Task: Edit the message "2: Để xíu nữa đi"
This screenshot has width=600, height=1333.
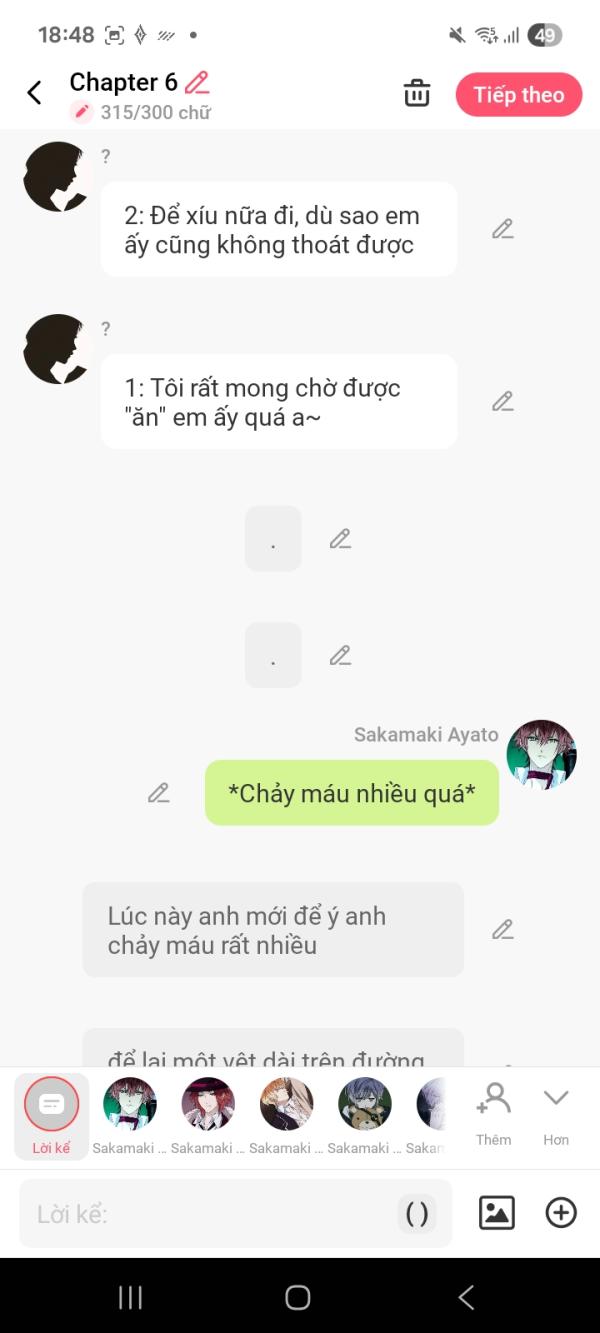Action: tap(502, 229)
